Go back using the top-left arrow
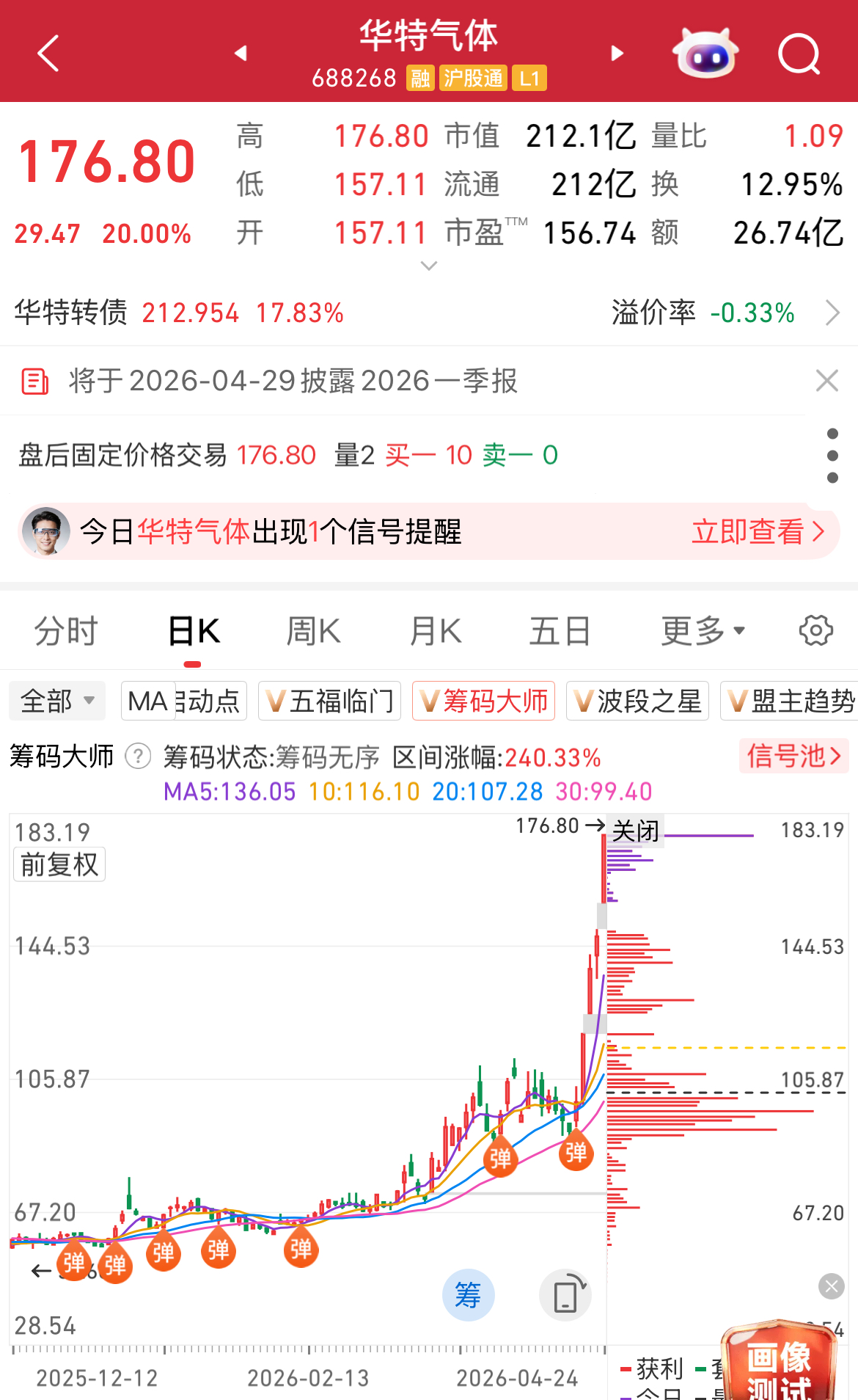Image resolution: width=858 pixels, height=1400 pixels. [x=48, y=54]
